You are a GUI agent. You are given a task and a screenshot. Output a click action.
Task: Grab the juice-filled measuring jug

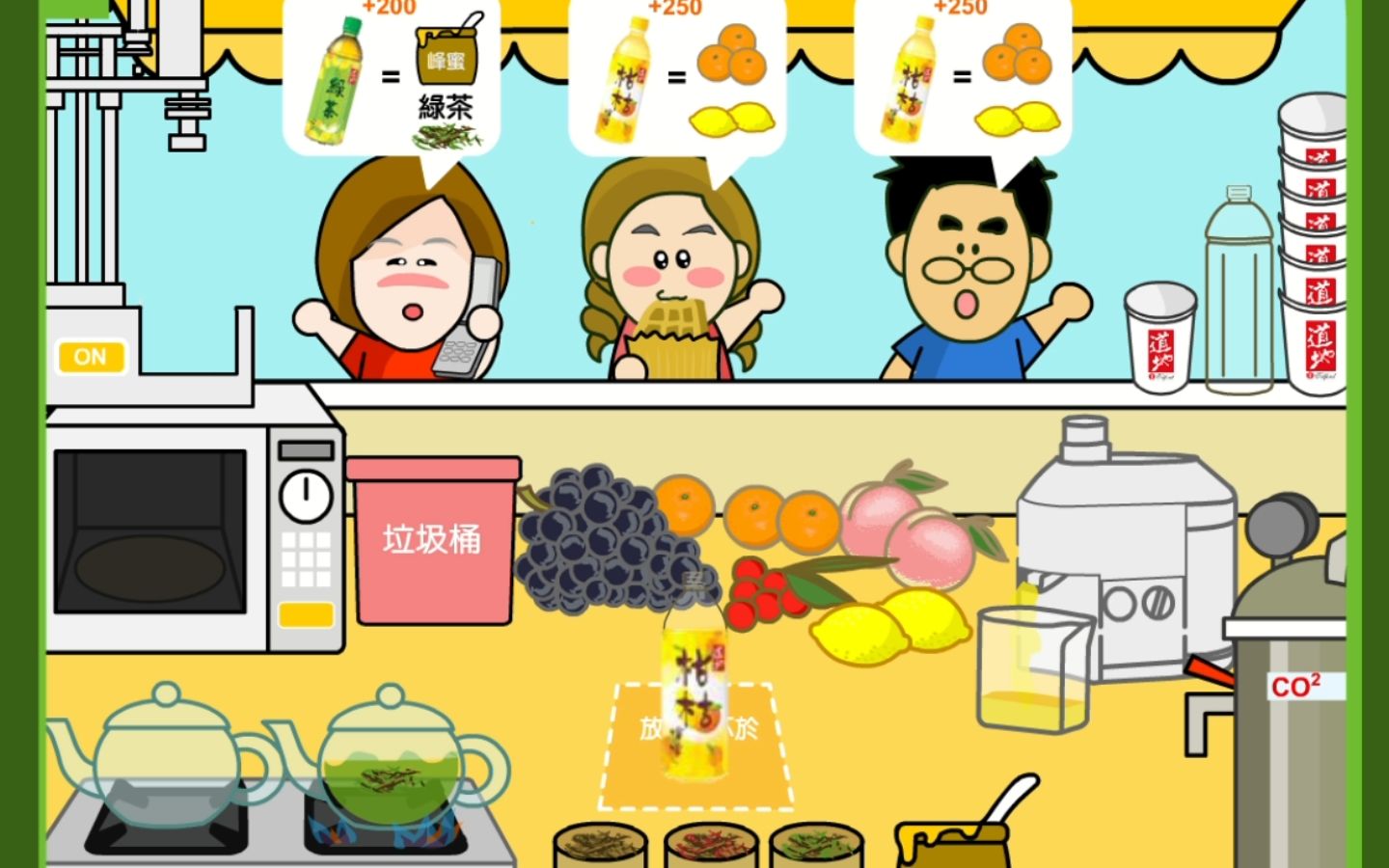[x=1032, y=670]
